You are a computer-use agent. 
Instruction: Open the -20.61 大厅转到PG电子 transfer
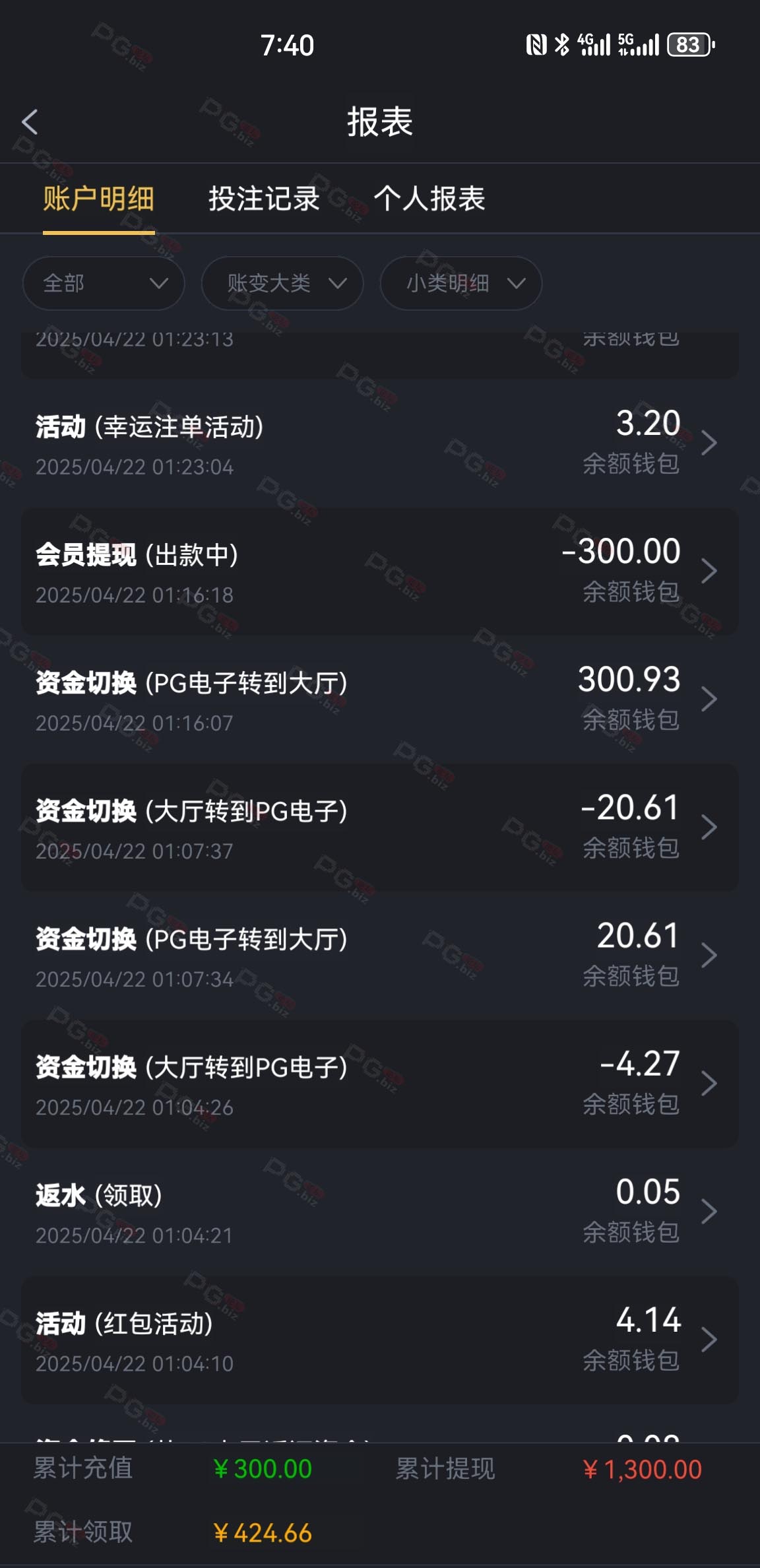click(x=380, y=828)
